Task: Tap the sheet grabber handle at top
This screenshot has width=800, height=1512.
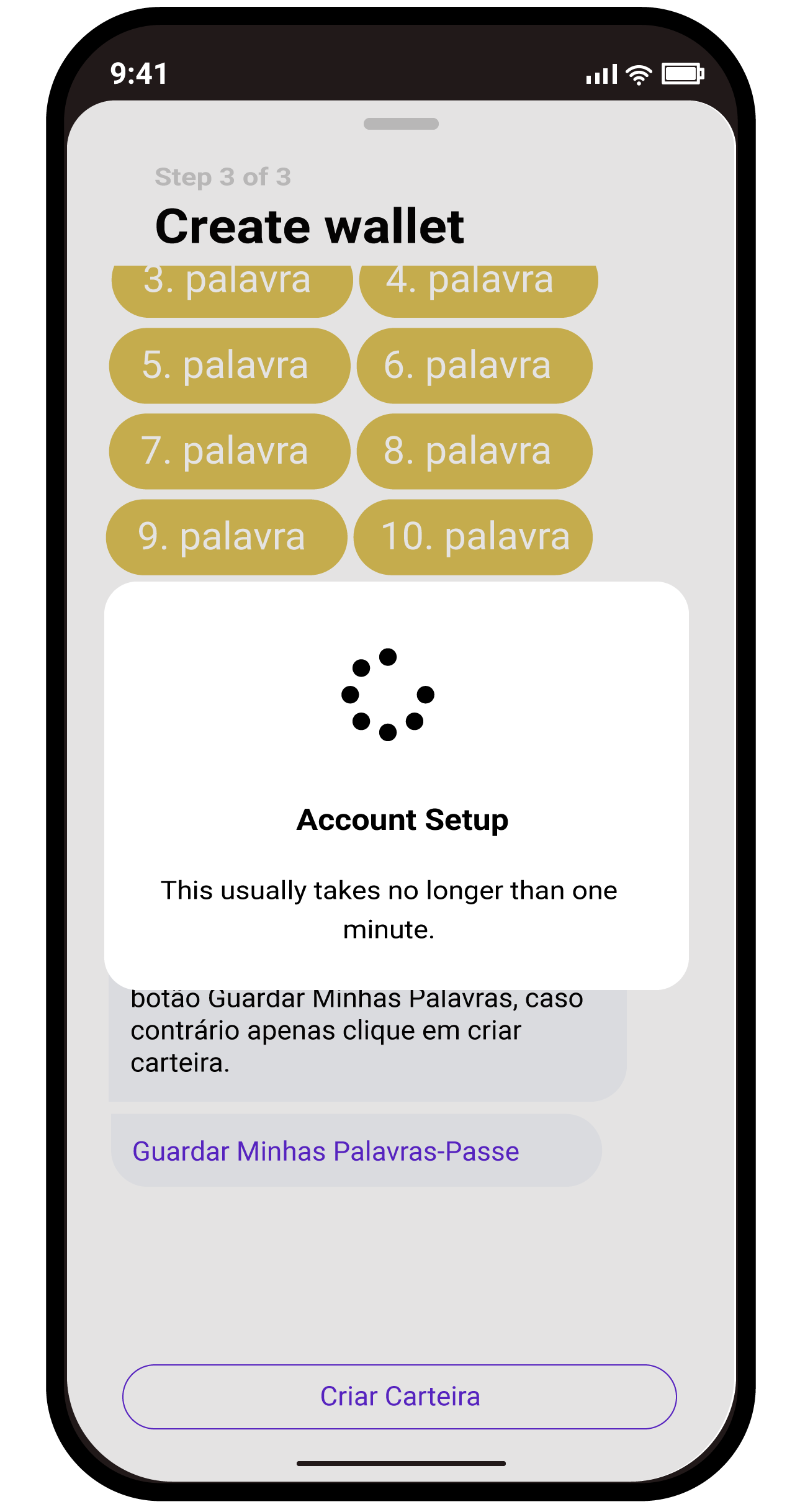Action: coord(401,124)
